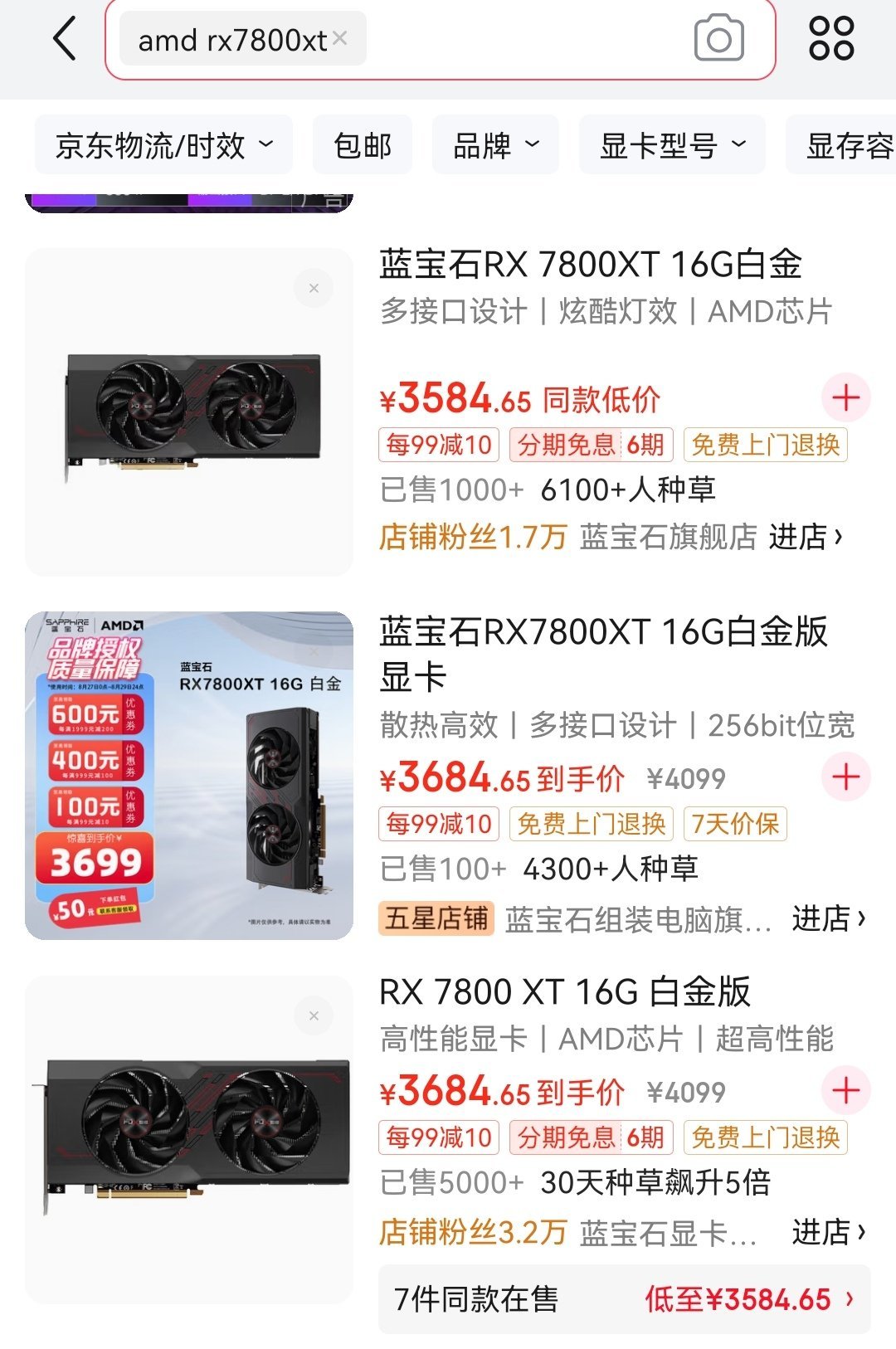Viewport: 896px width, 1349px height.
Task: Open camera image search
Action: click(718, 39)
